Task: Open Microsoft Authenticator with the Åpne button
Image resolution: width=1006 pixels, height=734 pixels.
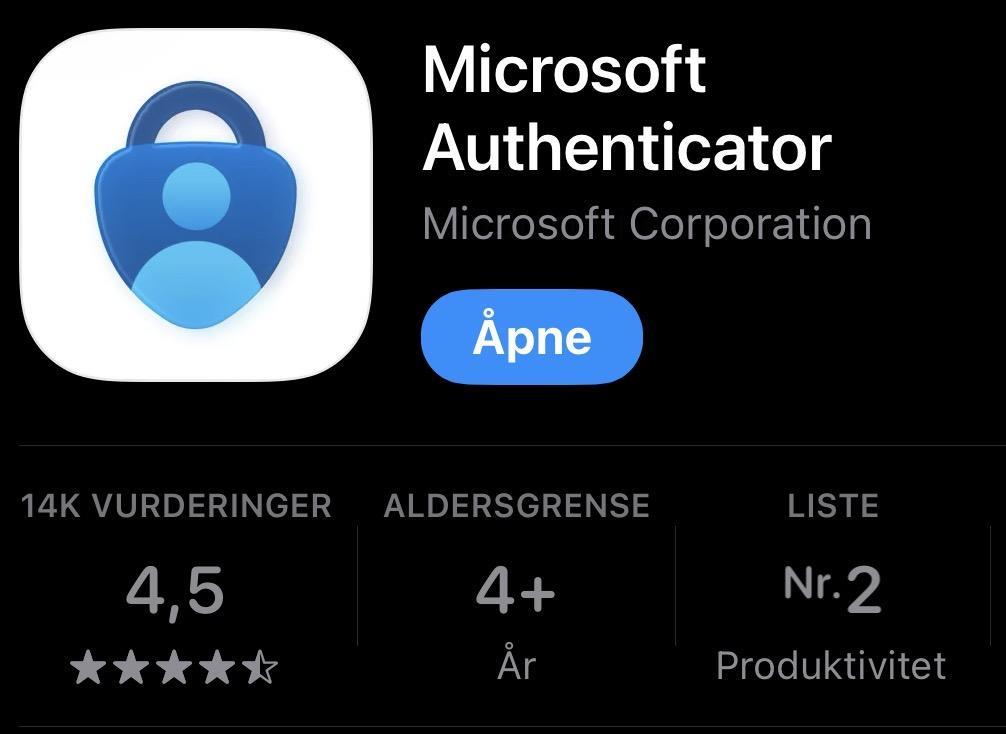Action: coord(531,337)
